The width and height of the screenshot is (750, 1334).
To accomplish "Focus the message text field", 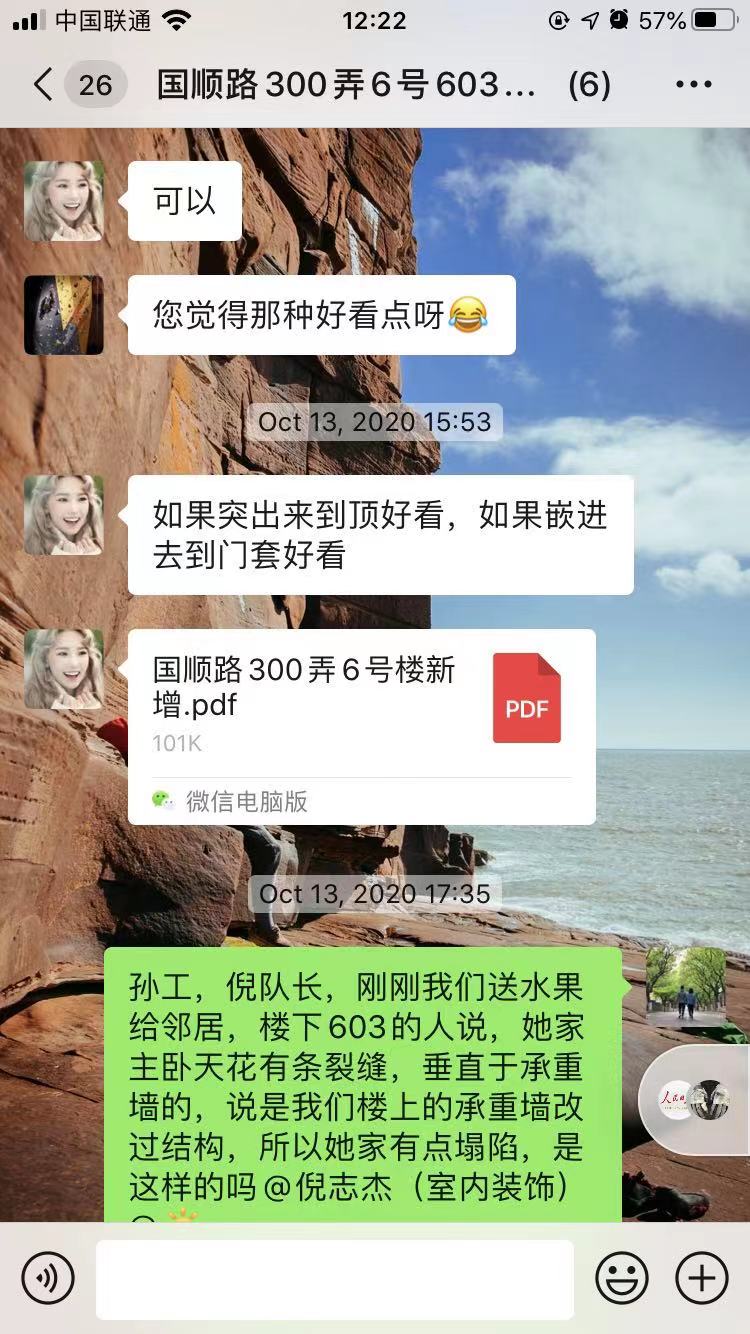I will (x=335, y=1278).
